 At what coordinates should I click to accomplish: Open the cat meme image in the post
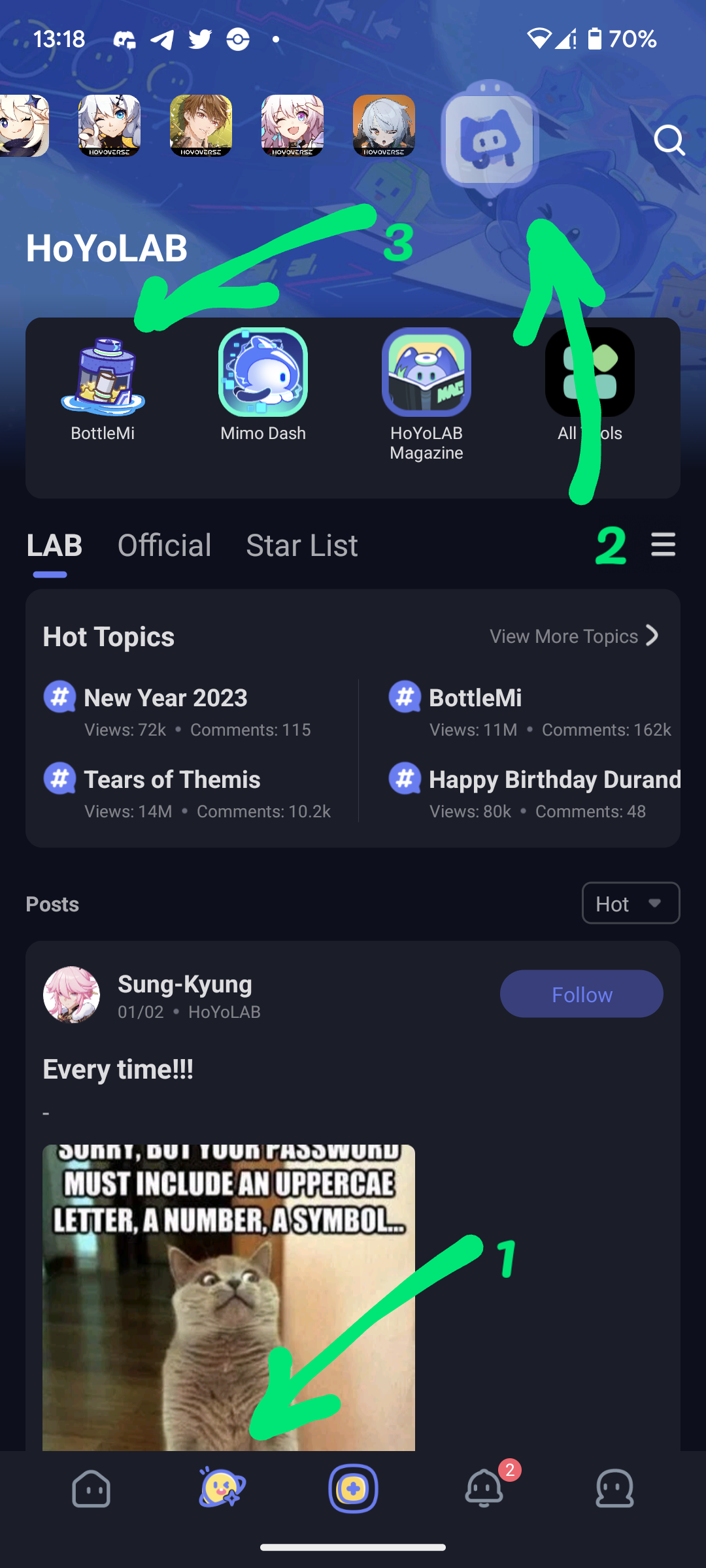(229, 1307)
